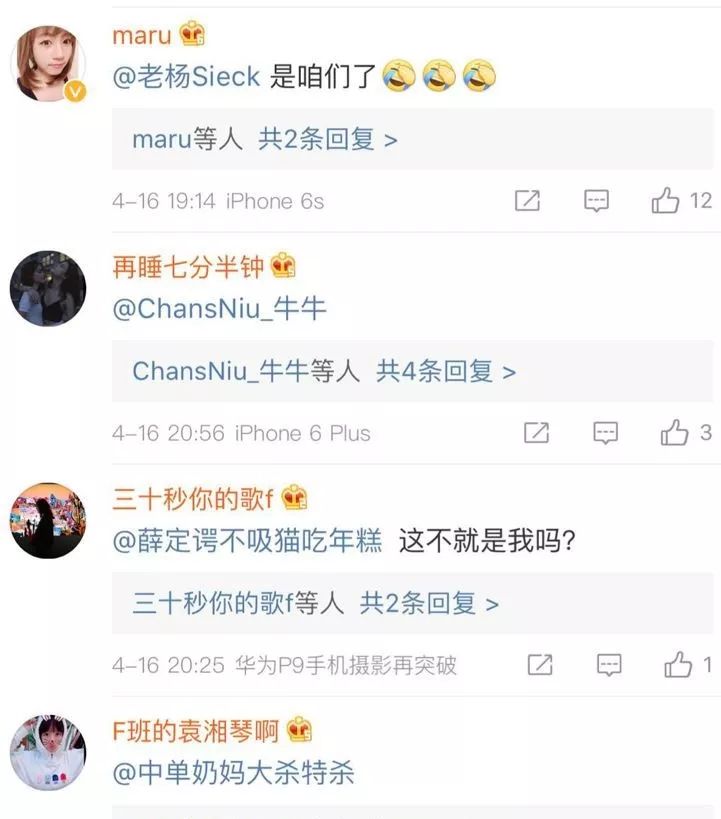The image size is (721, 819).
Task: Open F班的袁湘琴啊's avatar
Action: pyautogui.click(x=48, y=753)
